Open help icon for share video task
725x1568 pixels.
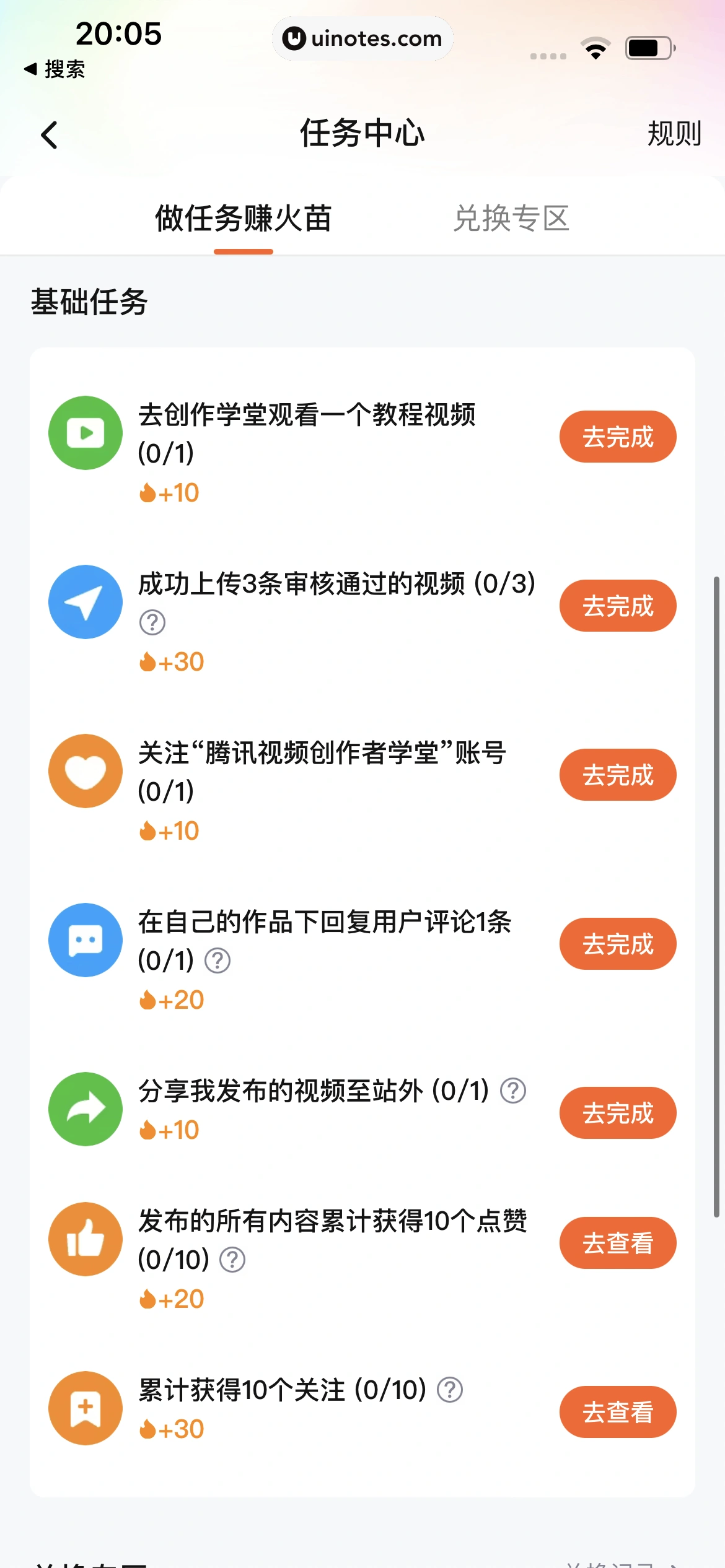click(x=513, y=1091)
